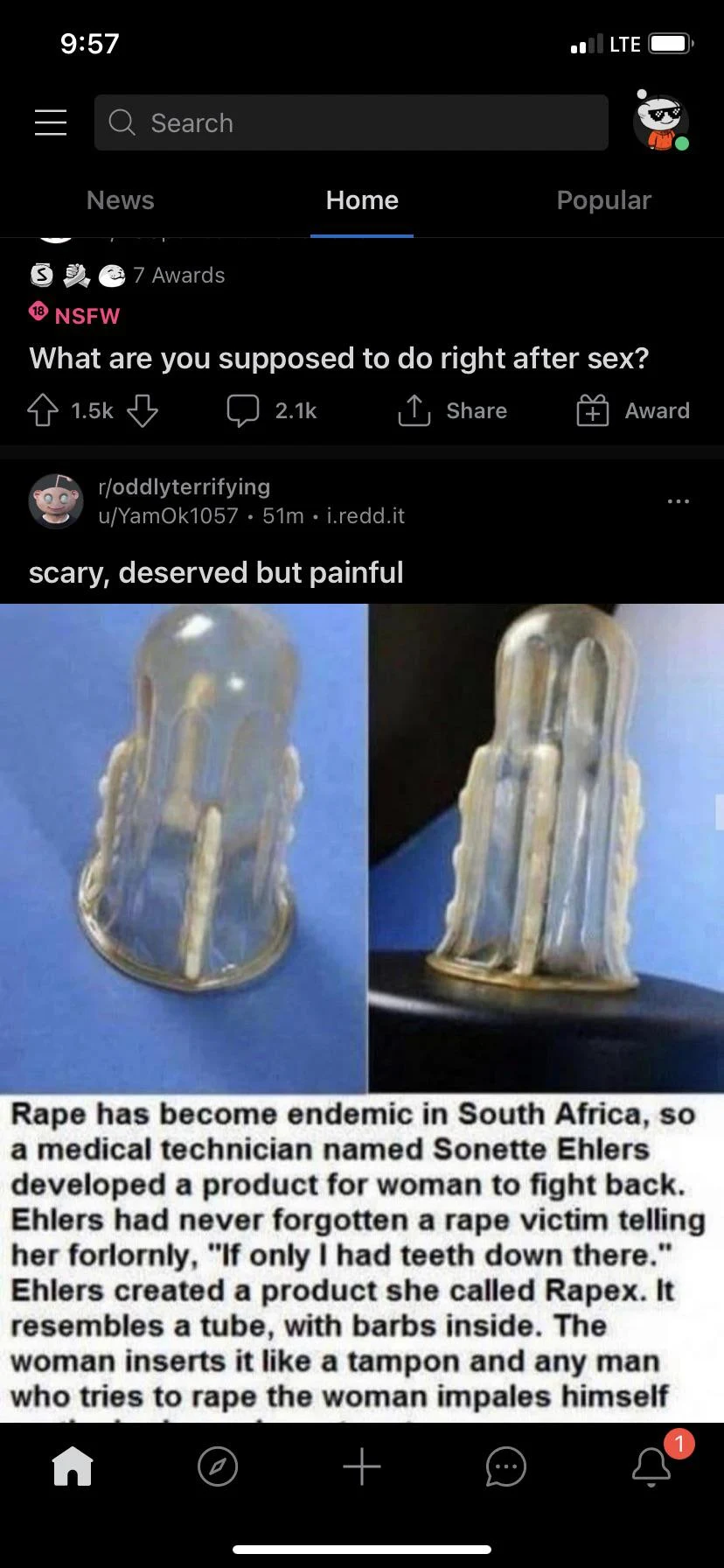The image size is (724, 1568).
Task: Create a new post
Action: click(x=362, y=1466)
